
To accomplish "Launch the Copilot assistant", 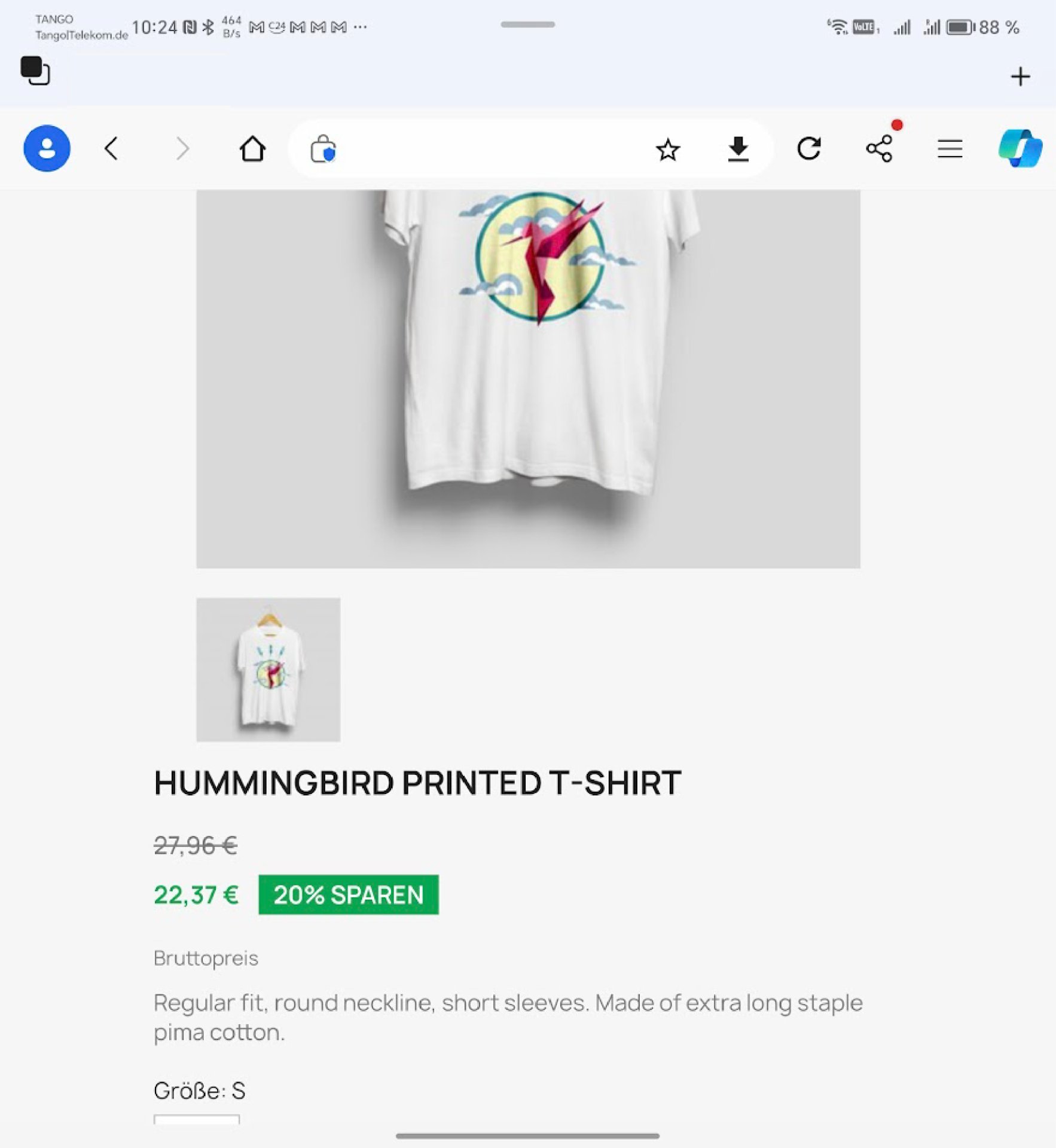I will tap(1020, 148).
